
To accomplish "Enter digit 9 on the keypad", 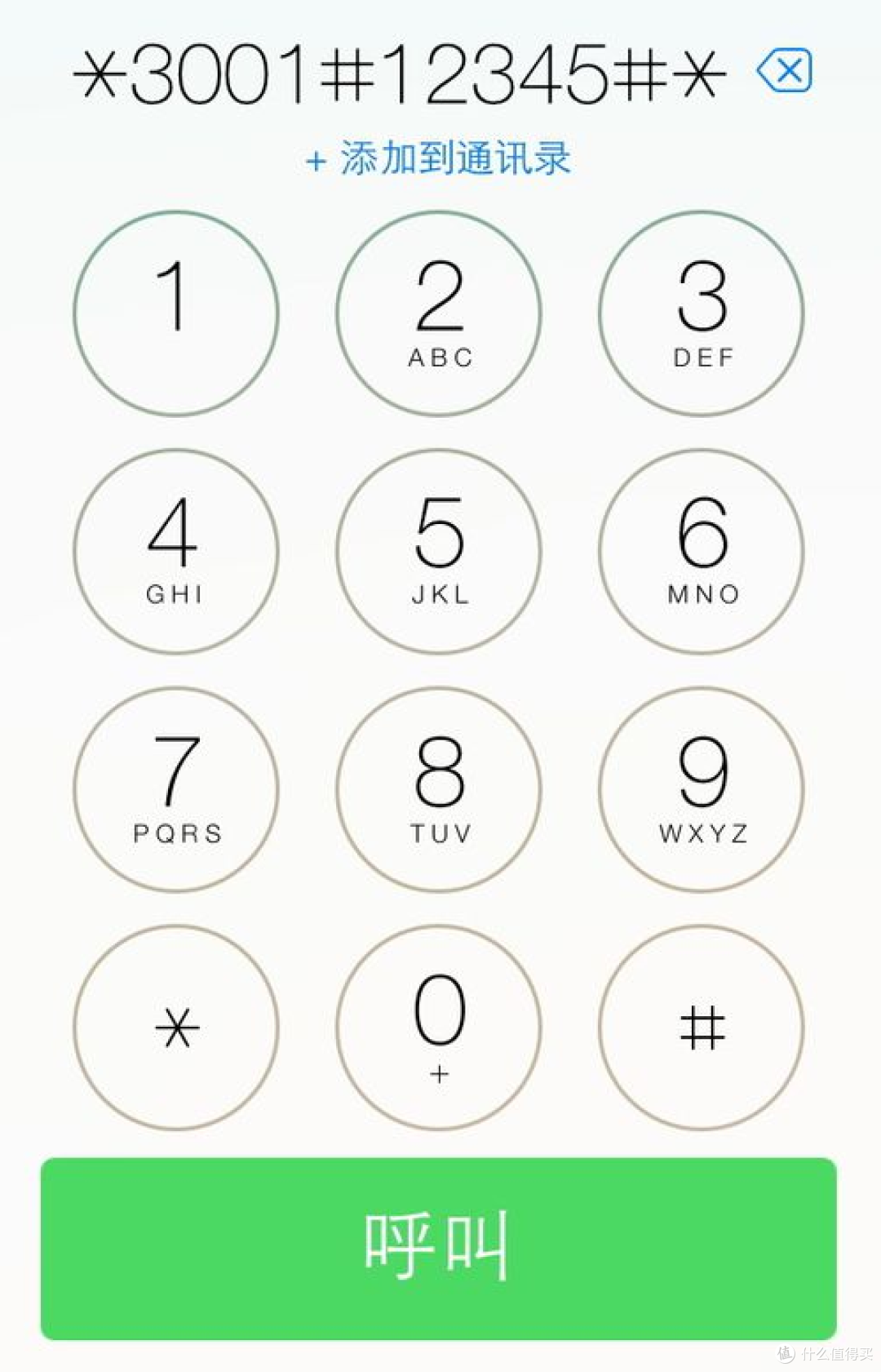I will pos(702,789).
